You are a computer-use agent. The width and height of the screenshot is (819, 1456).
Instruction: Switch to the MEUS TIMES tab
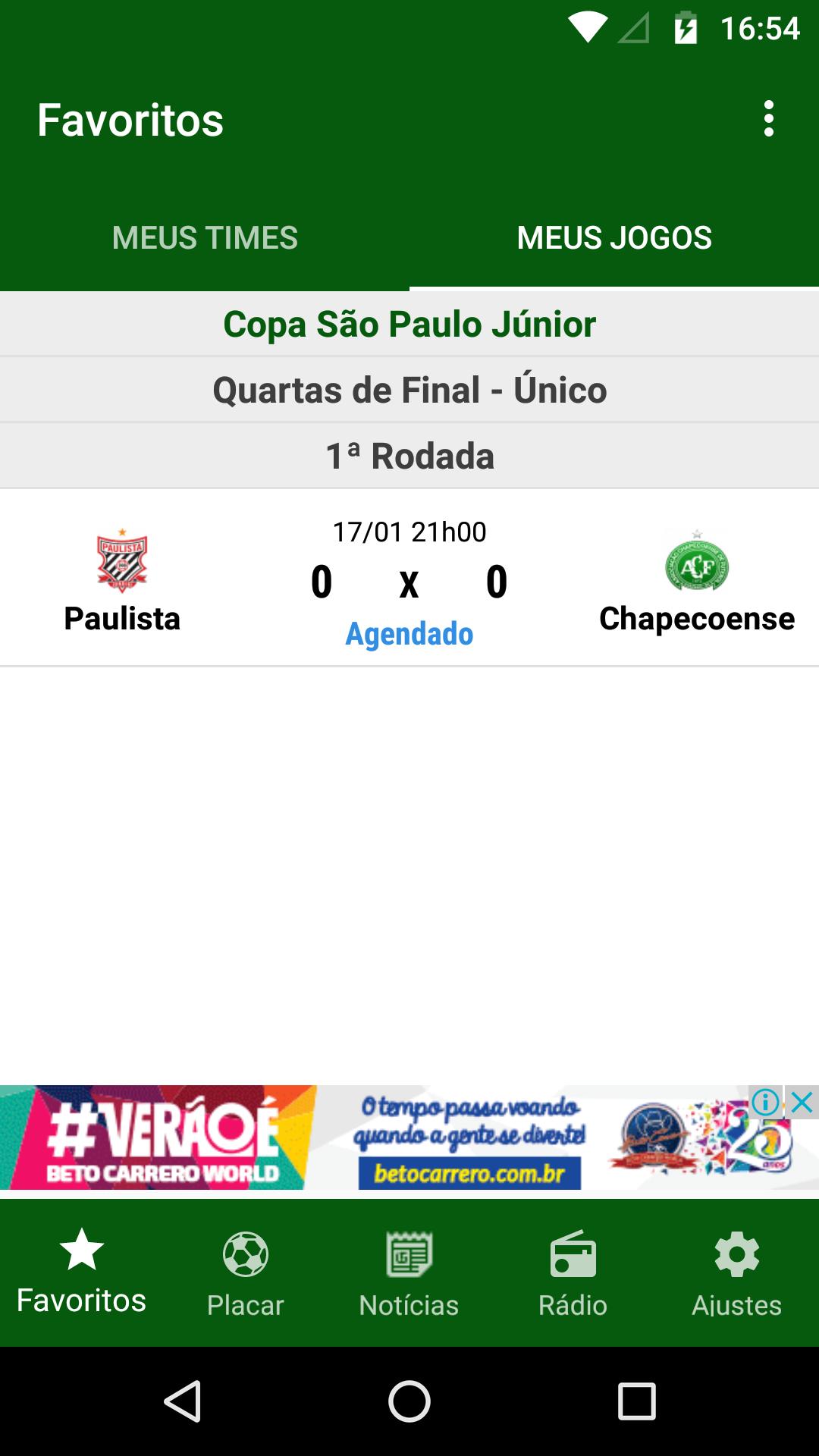coord(205,237)
